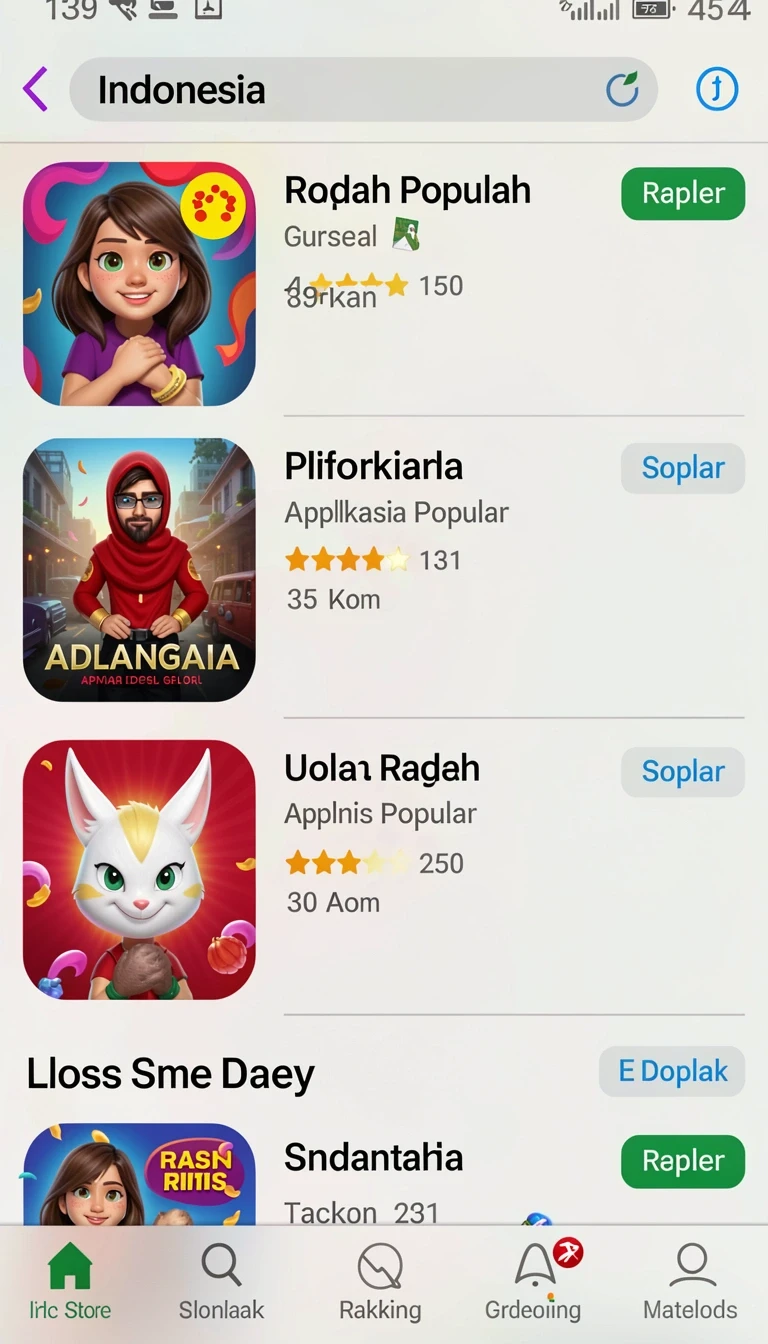Tap Rapler button for Rodah Populah
The image size is (768, 1344).
click(x=683, y=193)
